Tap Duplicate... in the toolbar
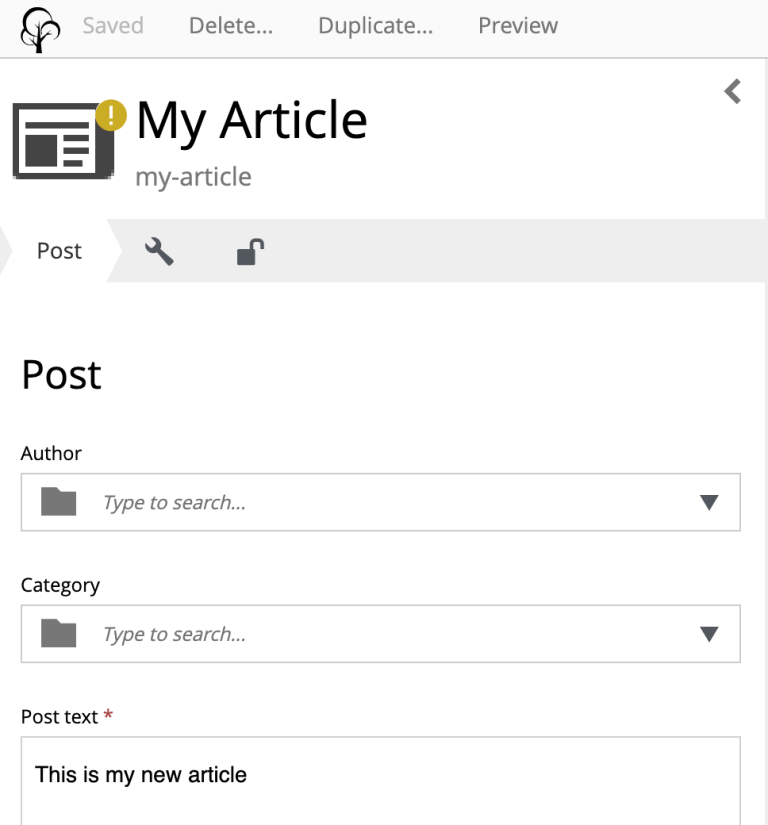 (375, 26)
